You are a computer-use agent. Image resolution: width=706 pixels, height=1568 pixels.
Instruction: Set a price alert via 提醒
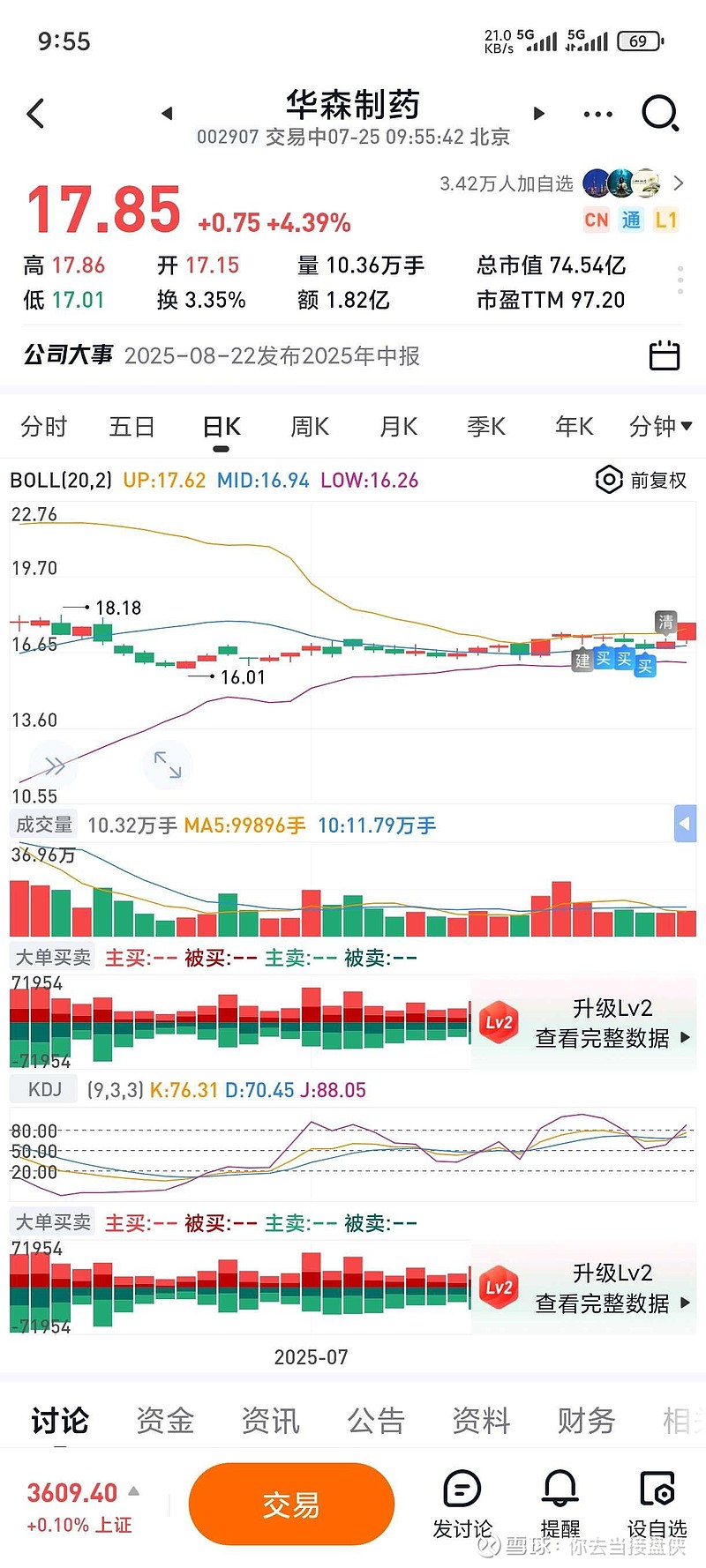[560, 1505]
